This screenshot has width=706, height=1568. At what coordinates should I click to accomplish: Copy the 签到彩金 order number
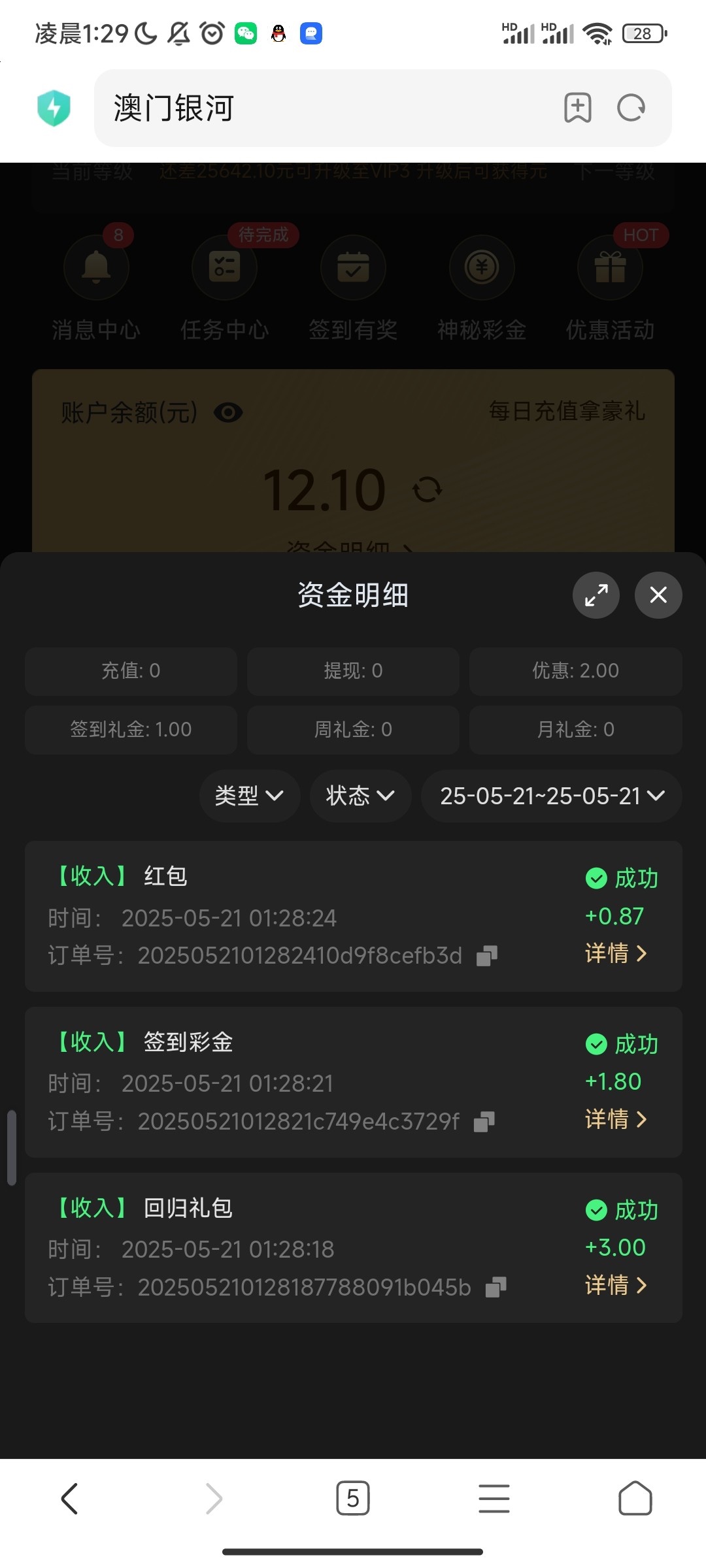484,1122
